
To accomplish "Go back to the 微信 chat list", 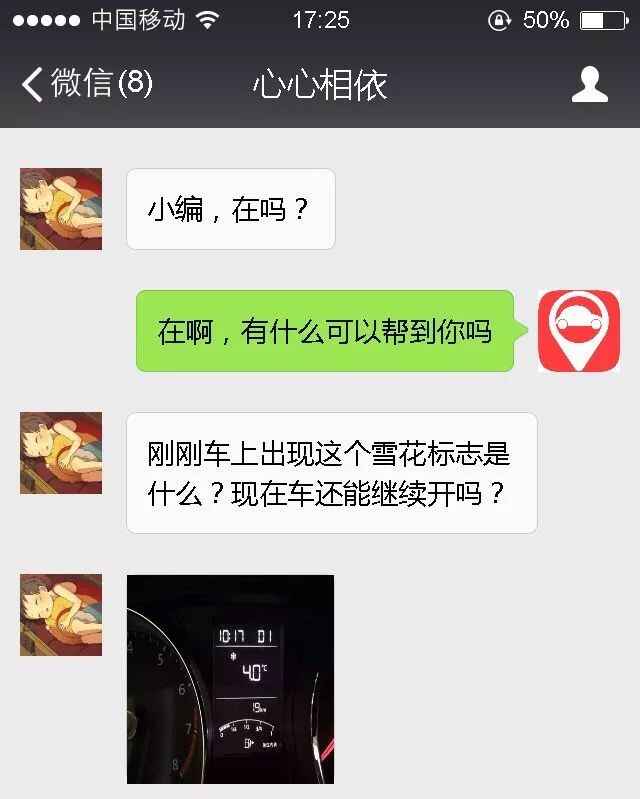I will 85,84.
